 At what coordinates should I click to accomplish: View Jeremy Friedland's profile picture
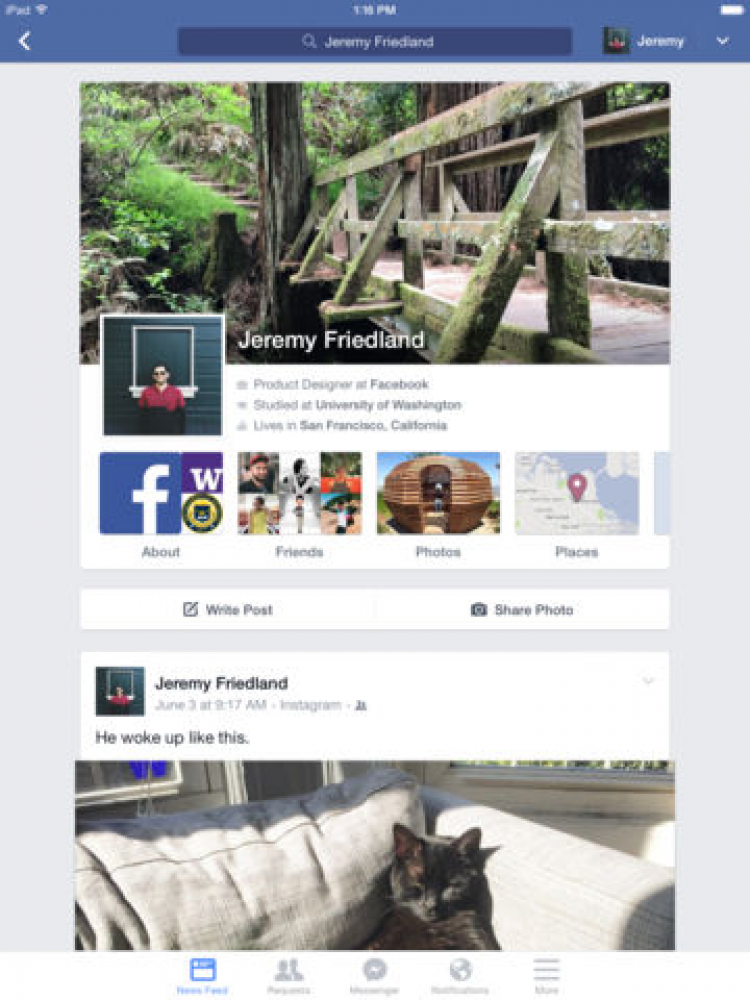click(162, 376)
